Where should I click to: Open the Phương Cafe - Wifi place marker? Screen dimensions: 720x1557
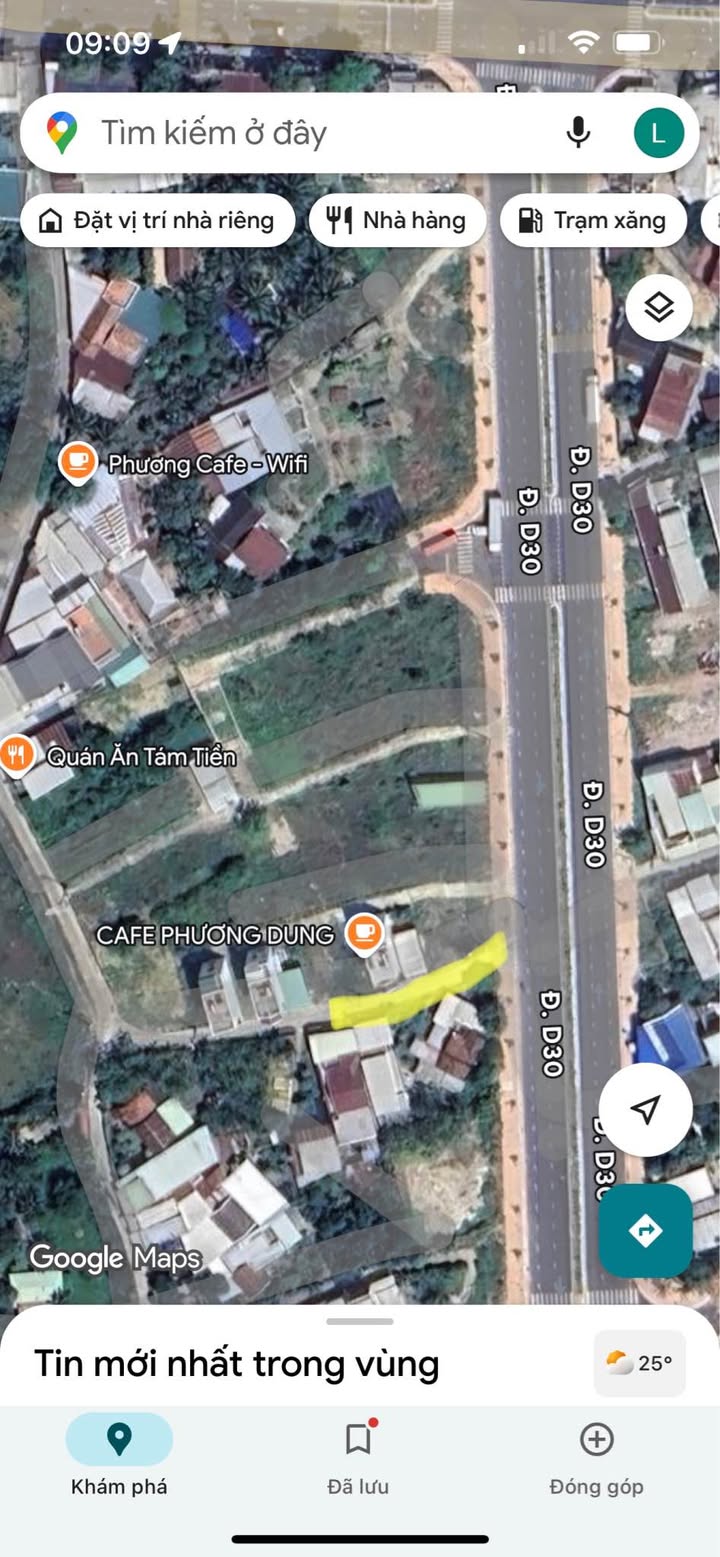coord(77,463)
